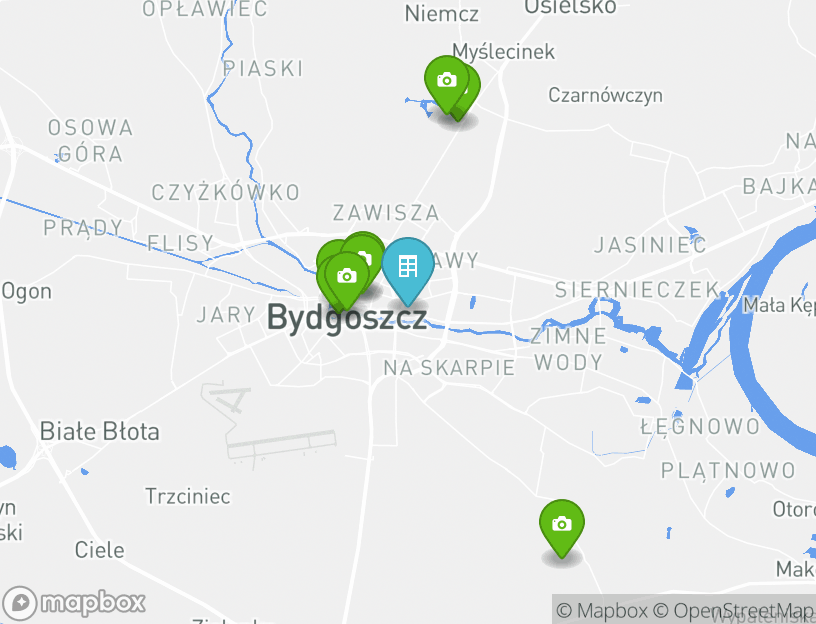Select the camera marker south of Łęgnowo

(561, 524)
